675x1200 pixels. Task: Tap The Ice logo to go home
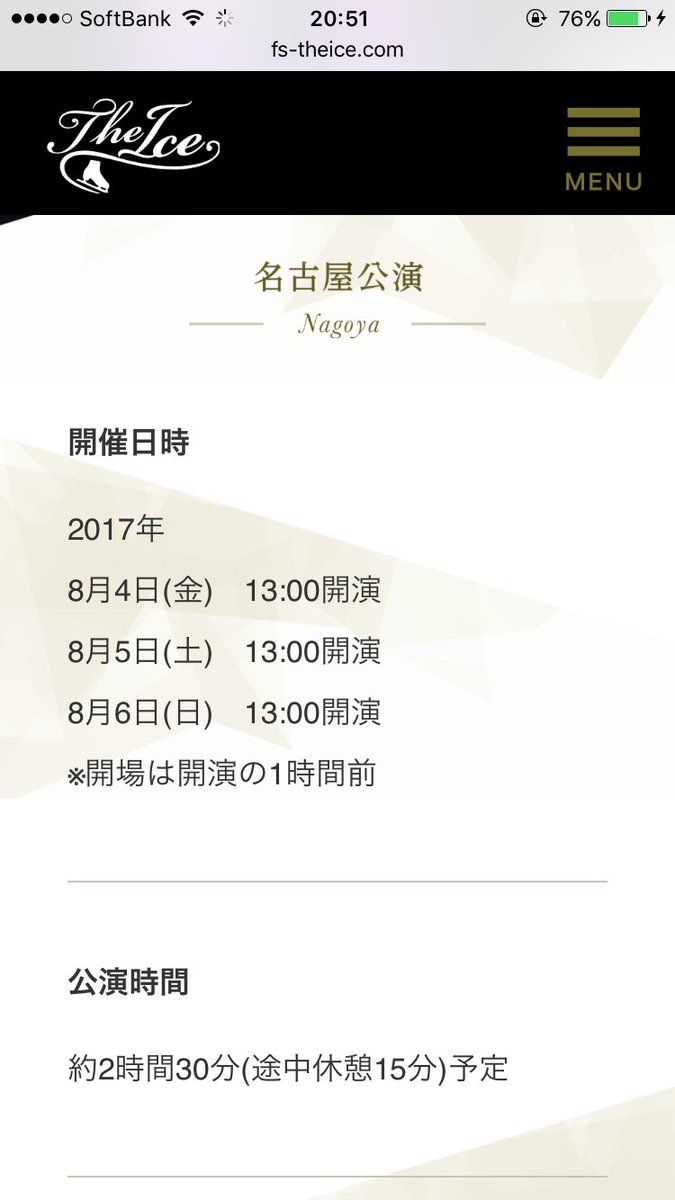coord(133,147)
